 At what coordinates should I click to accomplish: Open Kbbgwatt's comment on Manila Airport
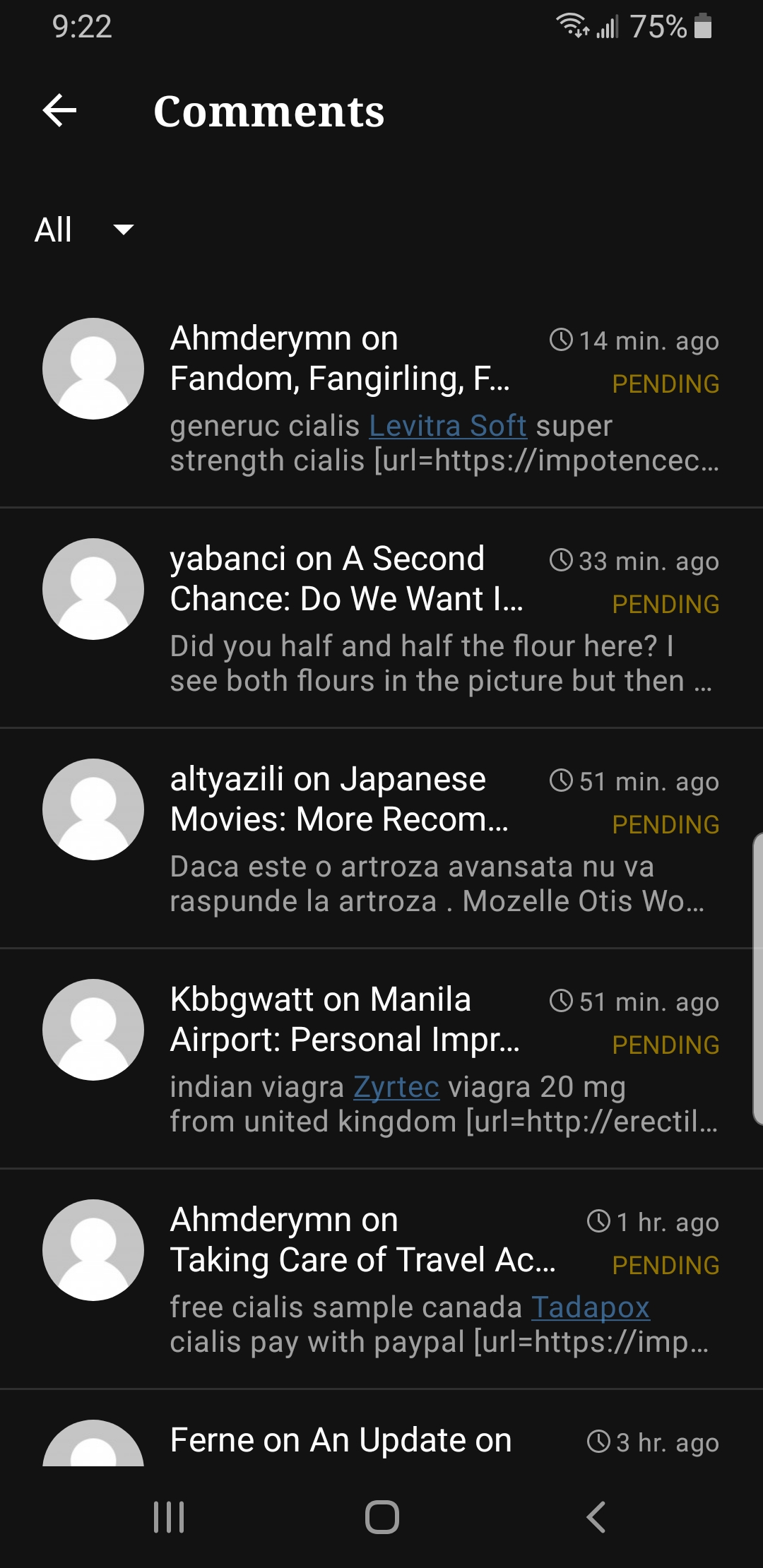tap(381, 1059)
